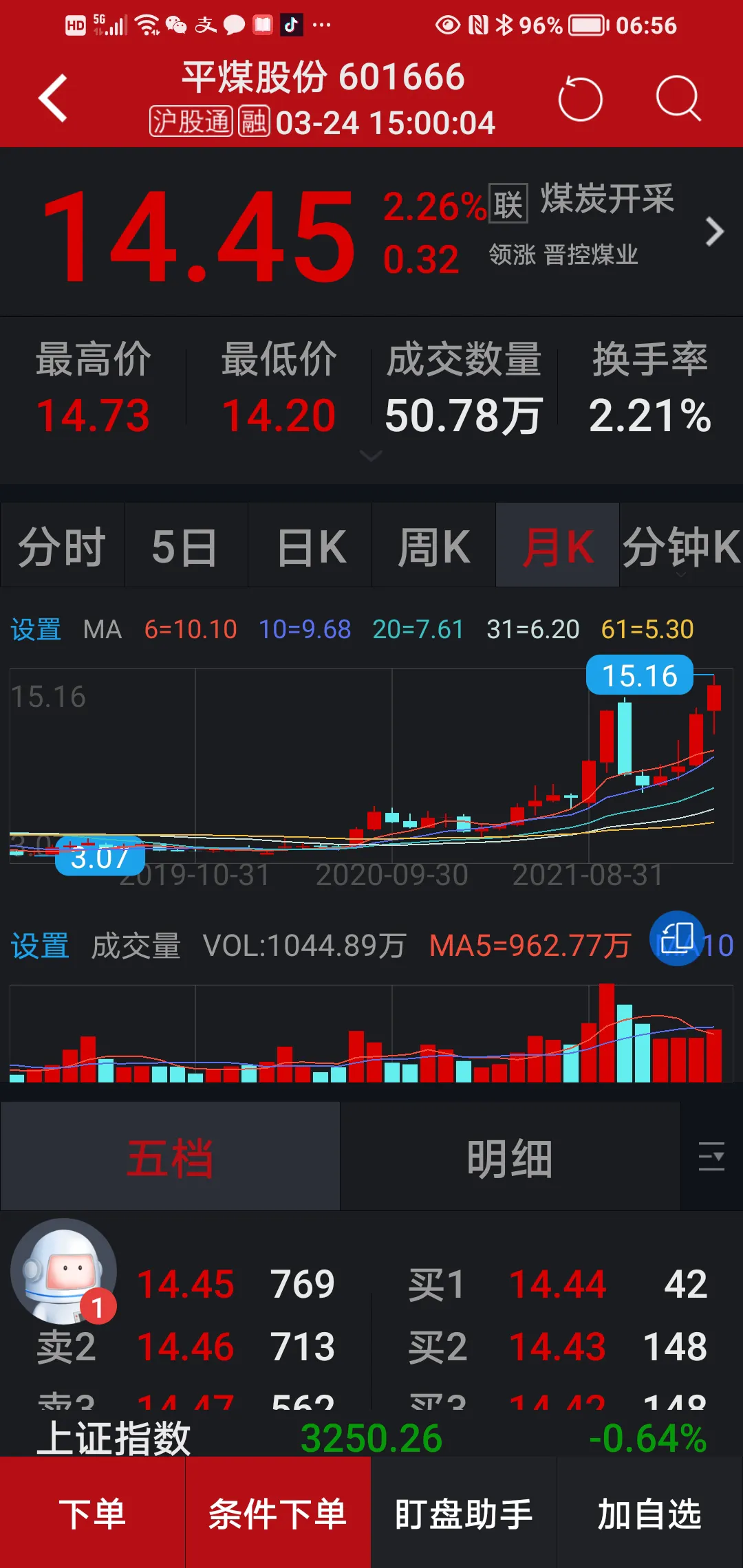Viewport: 743px width, 1568px height.
Task: Select the 日K chart tab
Action: 310,547
